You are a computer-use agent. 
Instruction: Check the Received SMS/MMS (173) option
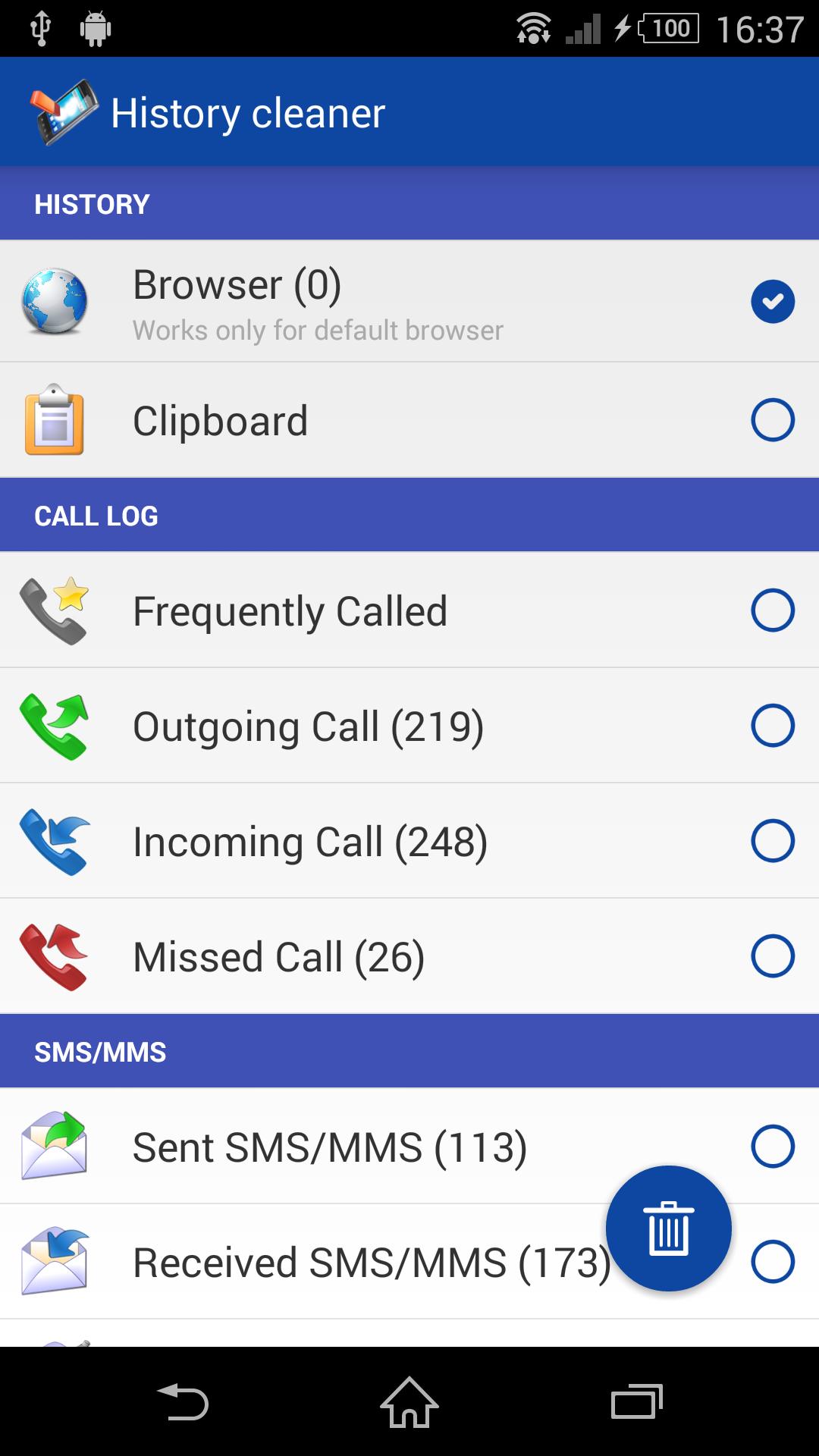coord(772,1262)
